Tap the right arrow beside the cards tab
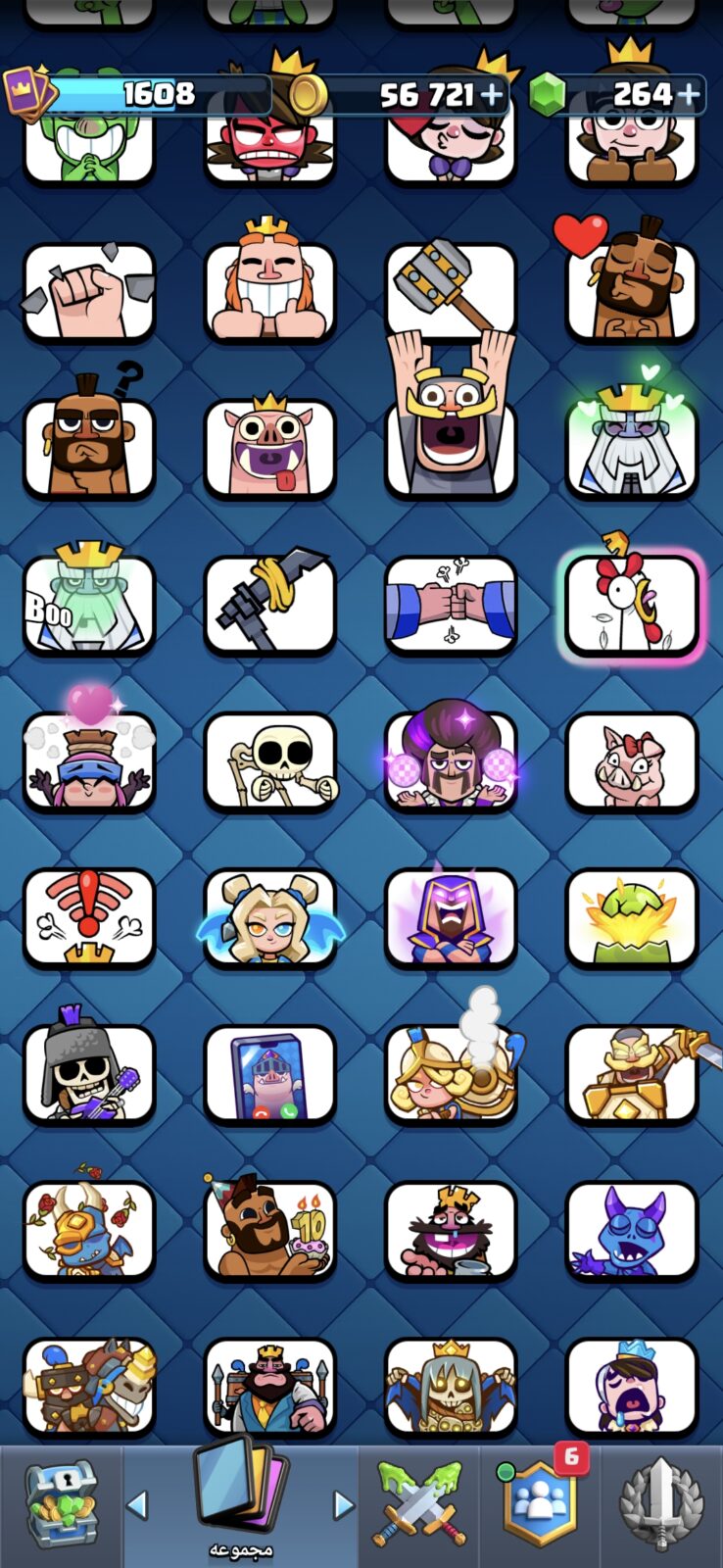The width and height of the screenshot is (723, 1568). [343, 1503]
